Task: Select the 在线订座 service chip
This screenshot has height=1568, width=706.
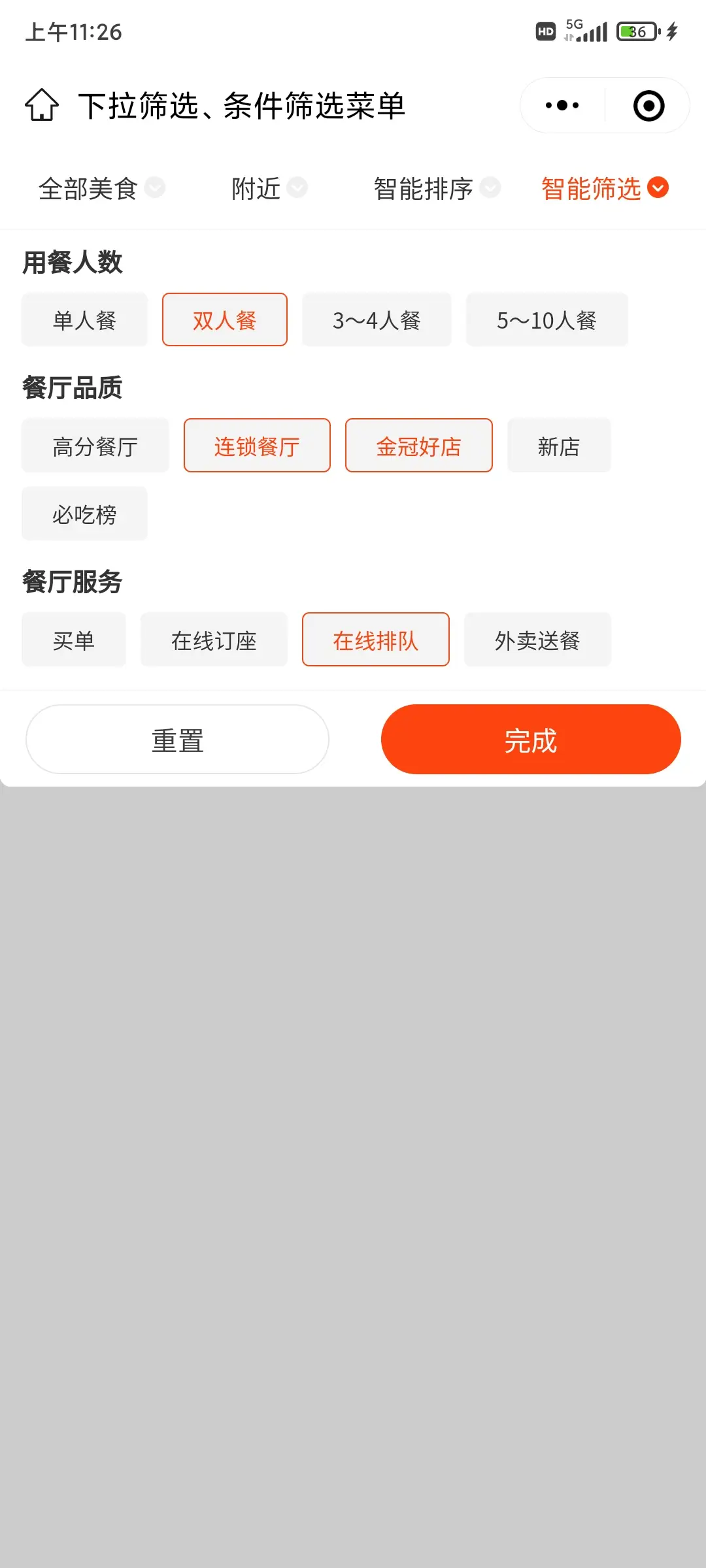Action: tap(214, 640)
